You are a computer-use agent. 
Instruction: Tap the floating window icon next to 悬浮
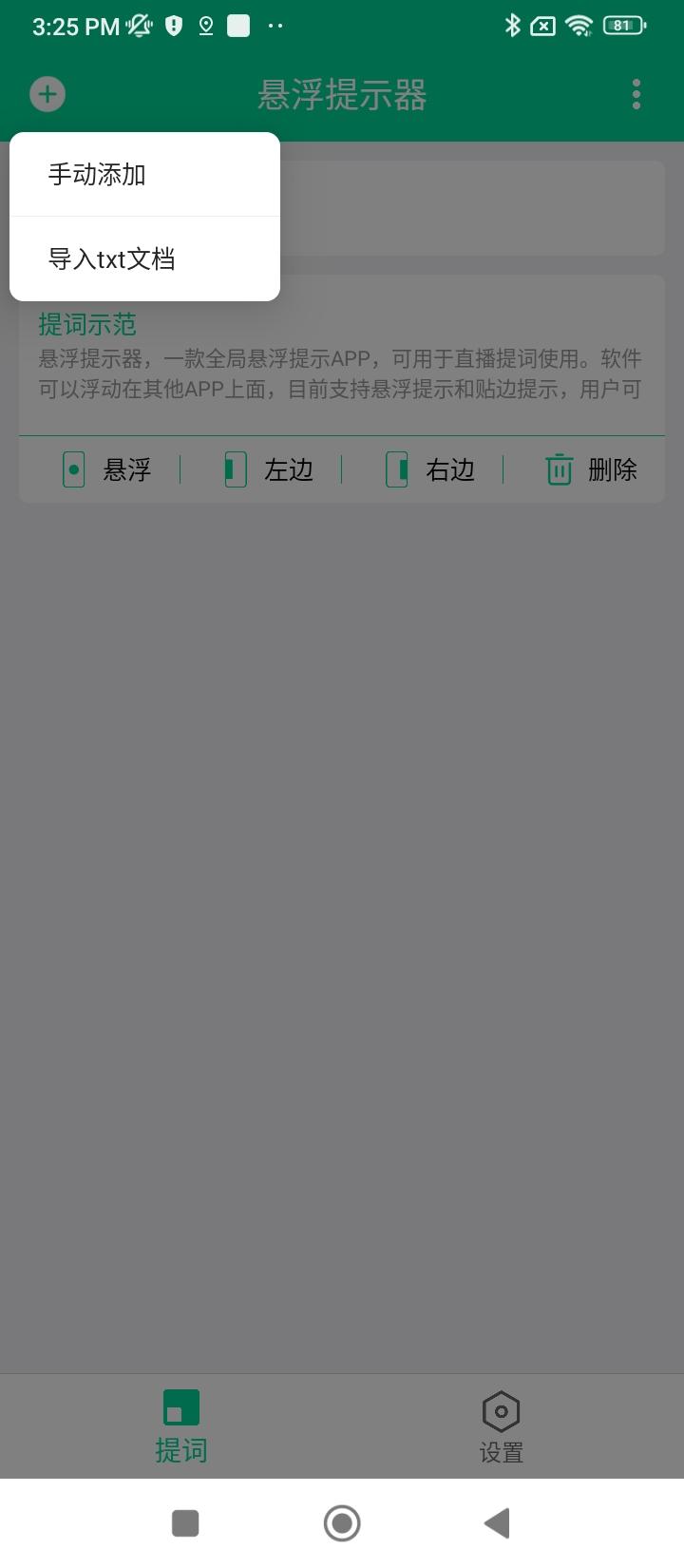(72, 468)
